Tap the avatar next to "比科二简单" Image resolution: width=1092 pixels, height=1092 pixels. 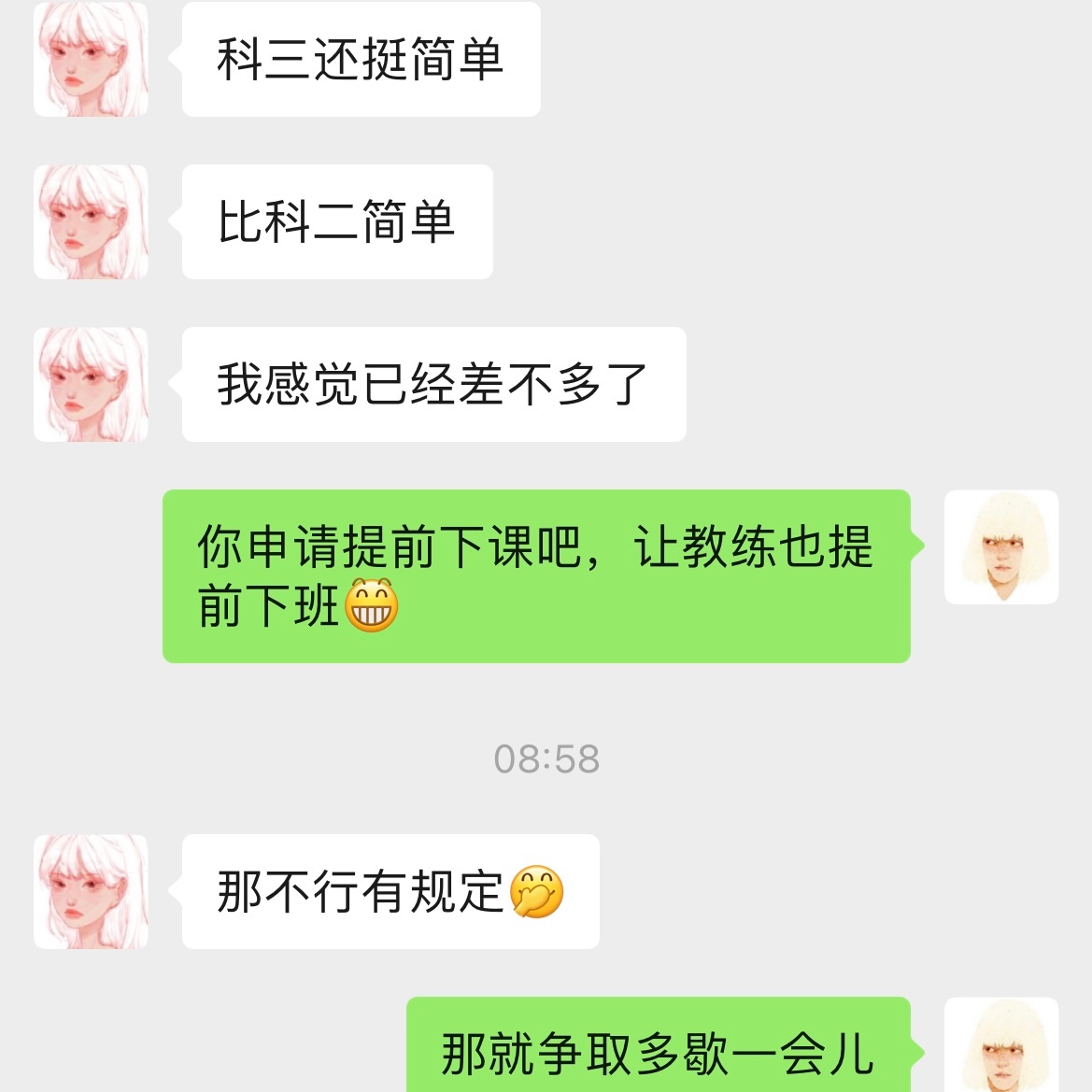click(x=91, y=222)
